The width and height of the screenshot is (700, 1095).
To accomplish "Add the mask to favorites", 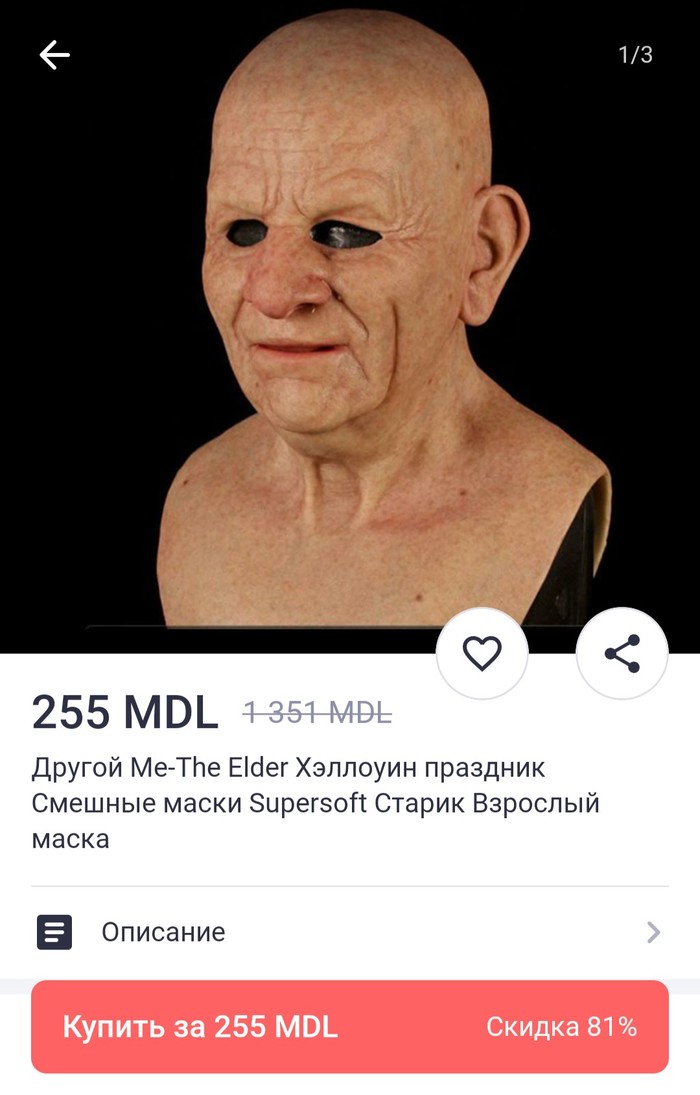I will (482, 654).
